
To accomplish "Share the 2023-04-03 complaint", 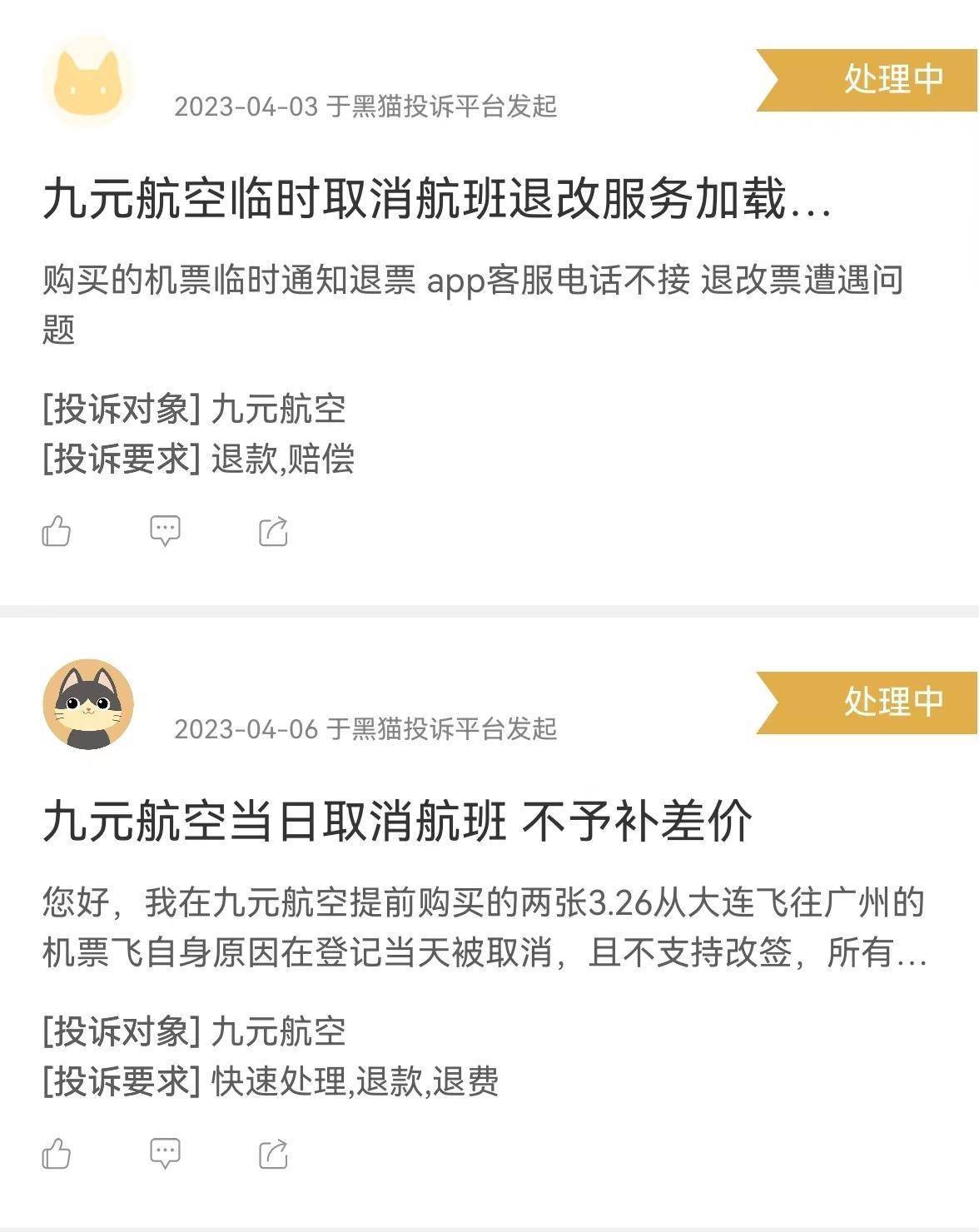I will pos(273,531).
